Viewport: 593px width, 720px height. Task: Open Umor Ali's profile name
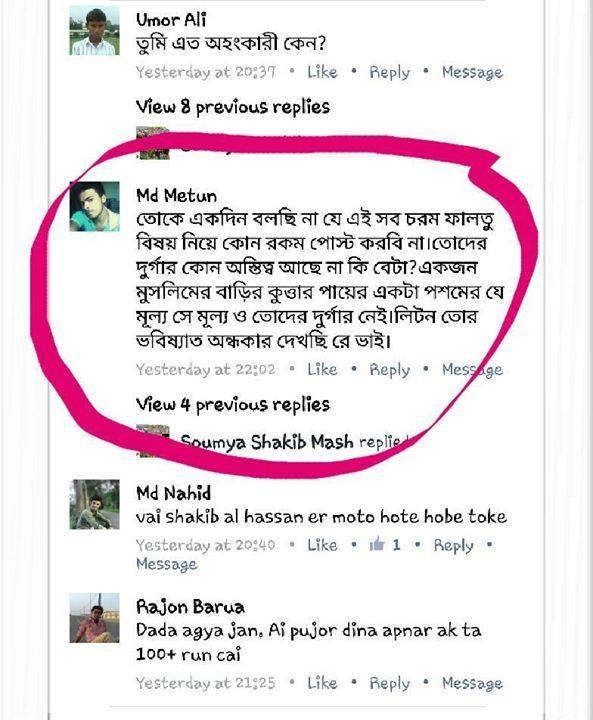[171, 20]
